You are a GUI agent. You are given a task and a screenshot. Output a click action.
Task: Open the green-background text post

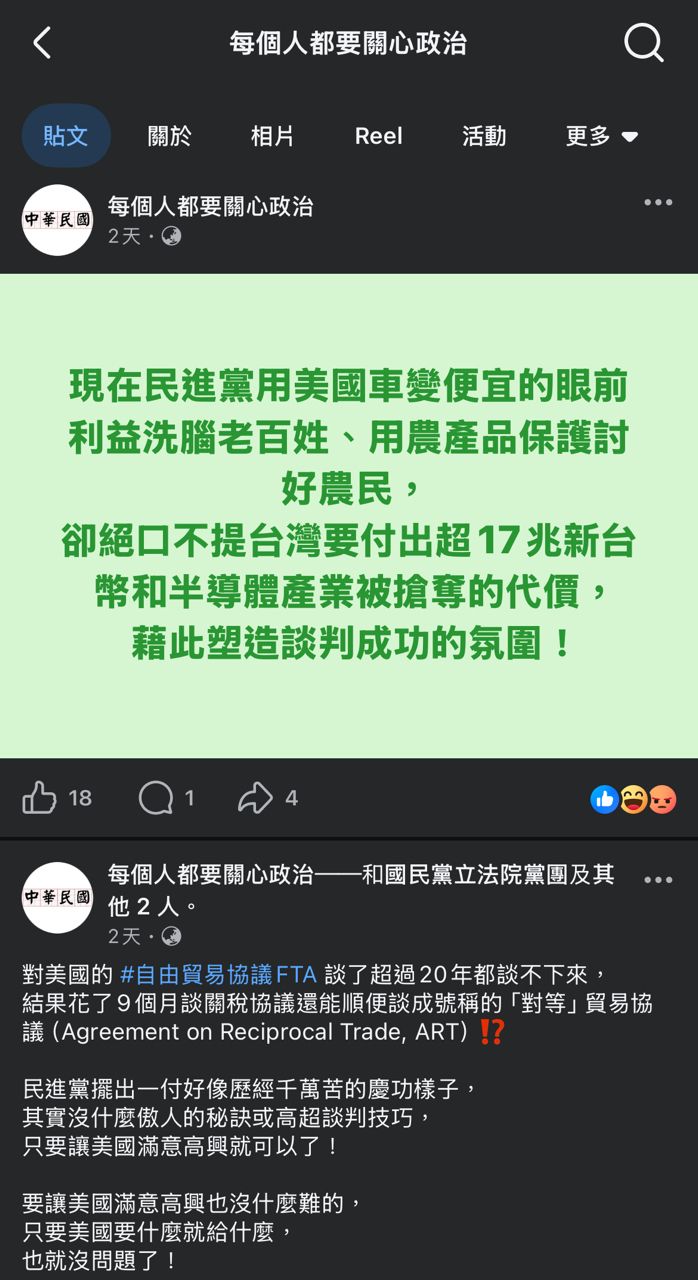pos(349,515)
